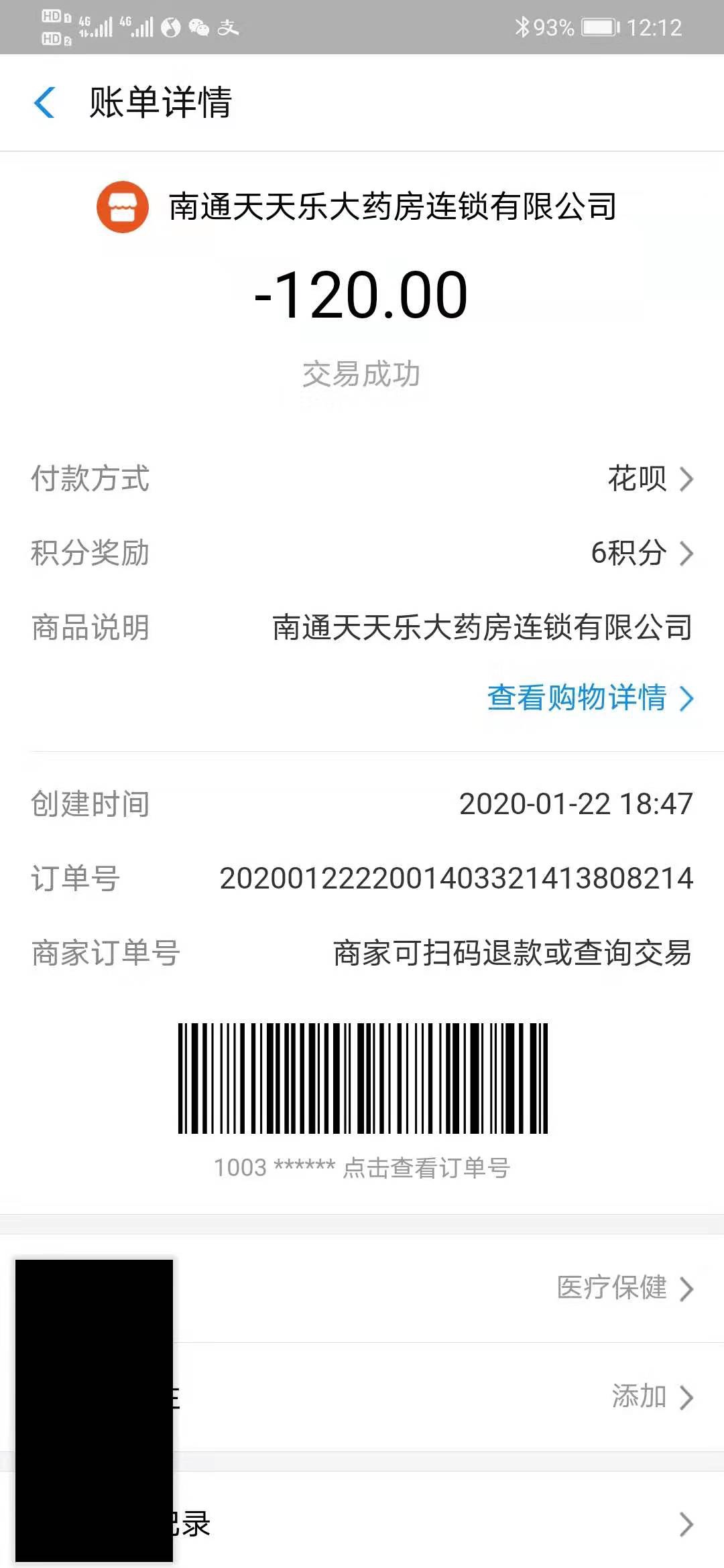This screenshot has width=724, height=1568.
Task: Open the 付款方式 花呗 row
Action: (x=649, y=479)
